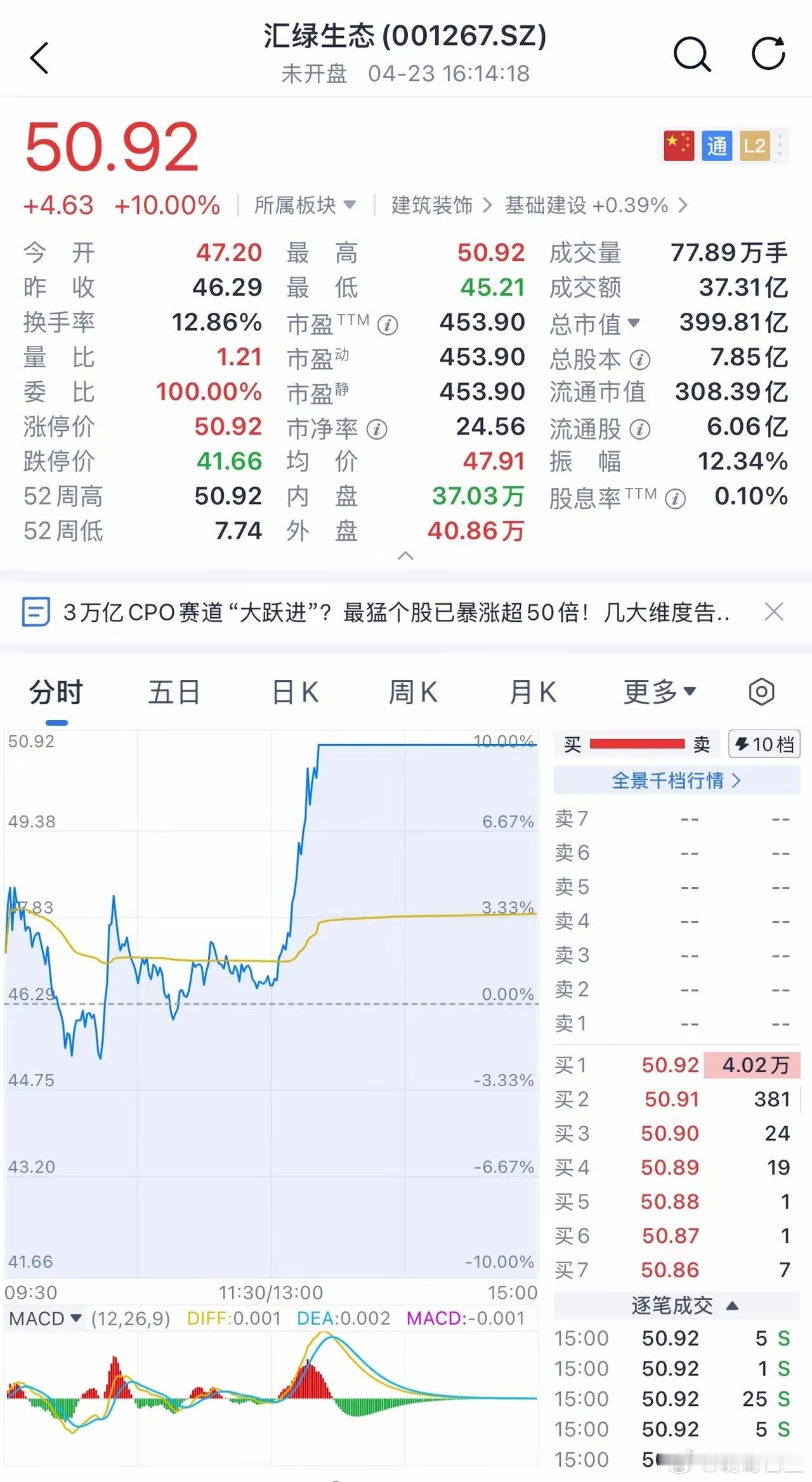Open the 全景千档行情 link
The height and width of the screenshot is (1482, 812).
[x=676, y=781]
